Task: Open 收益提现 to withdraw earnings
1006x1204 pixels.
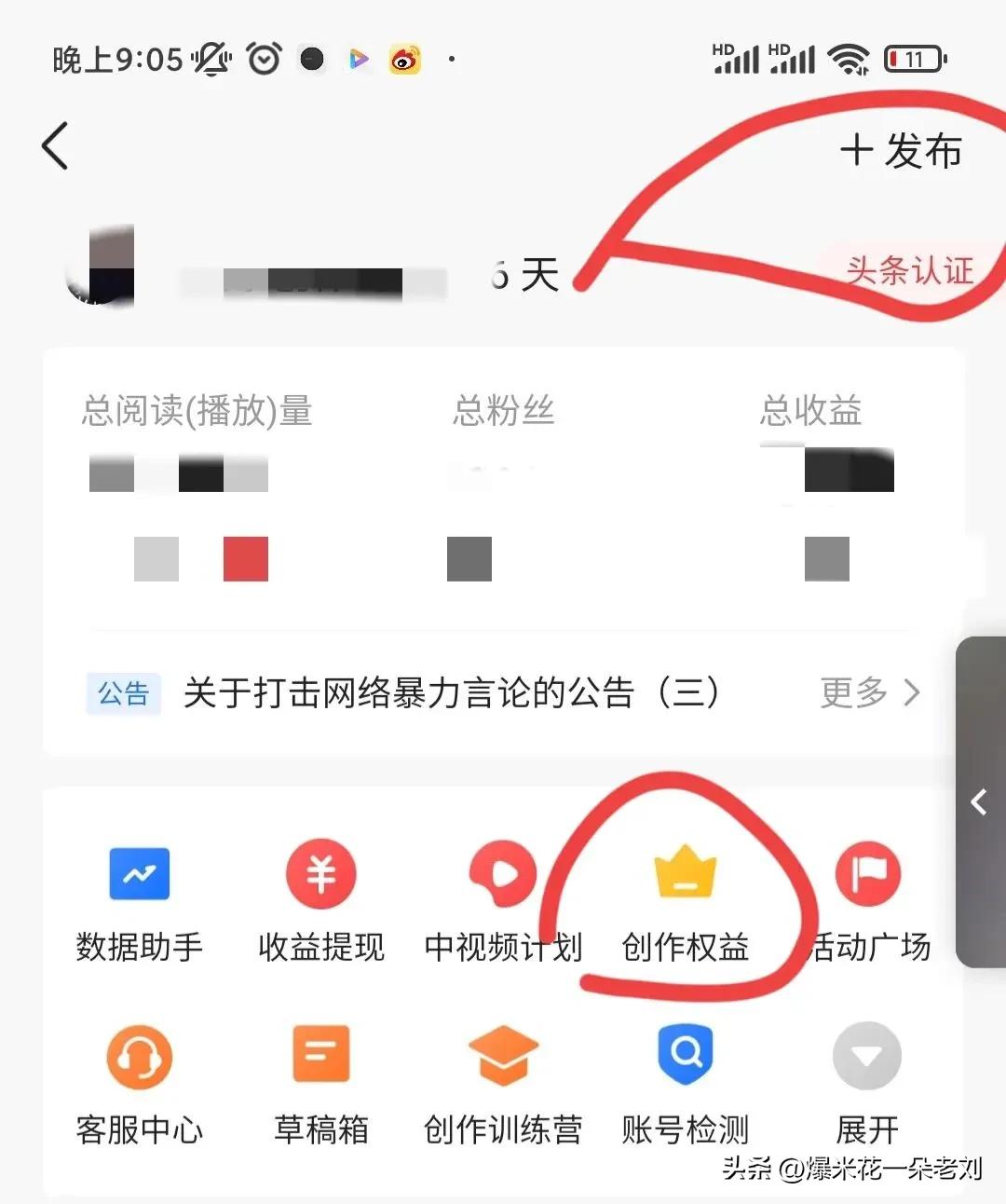Action: coord(321,899)
